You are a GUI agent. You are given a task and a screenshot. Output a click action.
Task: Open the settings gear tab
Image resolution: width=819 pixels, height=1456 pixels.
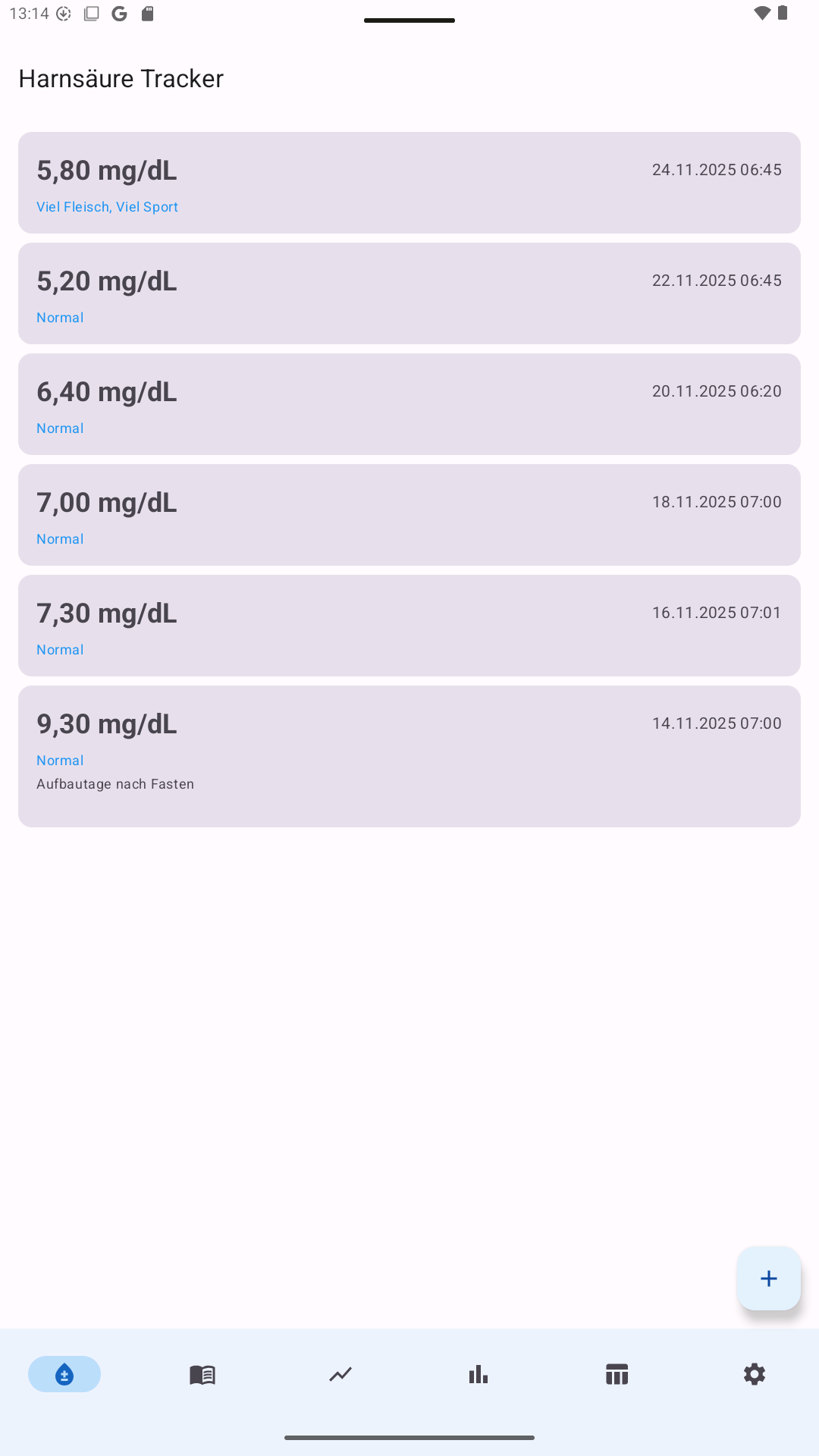(x=755, y=1374)
